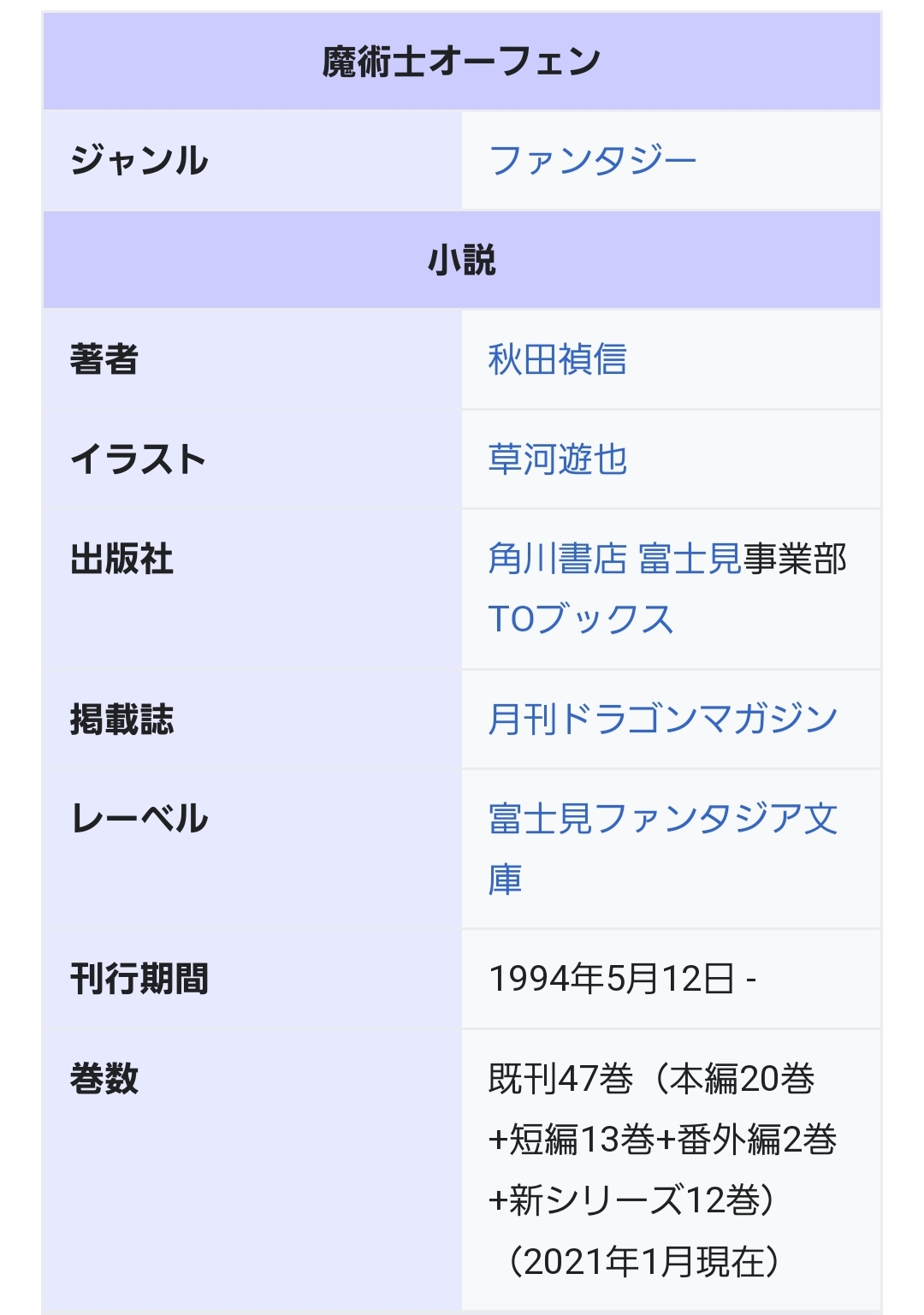Open the 月刊ドラゴンマガジン link
The height and width of the screenshot is (1315, 924).
click(662, 719)
